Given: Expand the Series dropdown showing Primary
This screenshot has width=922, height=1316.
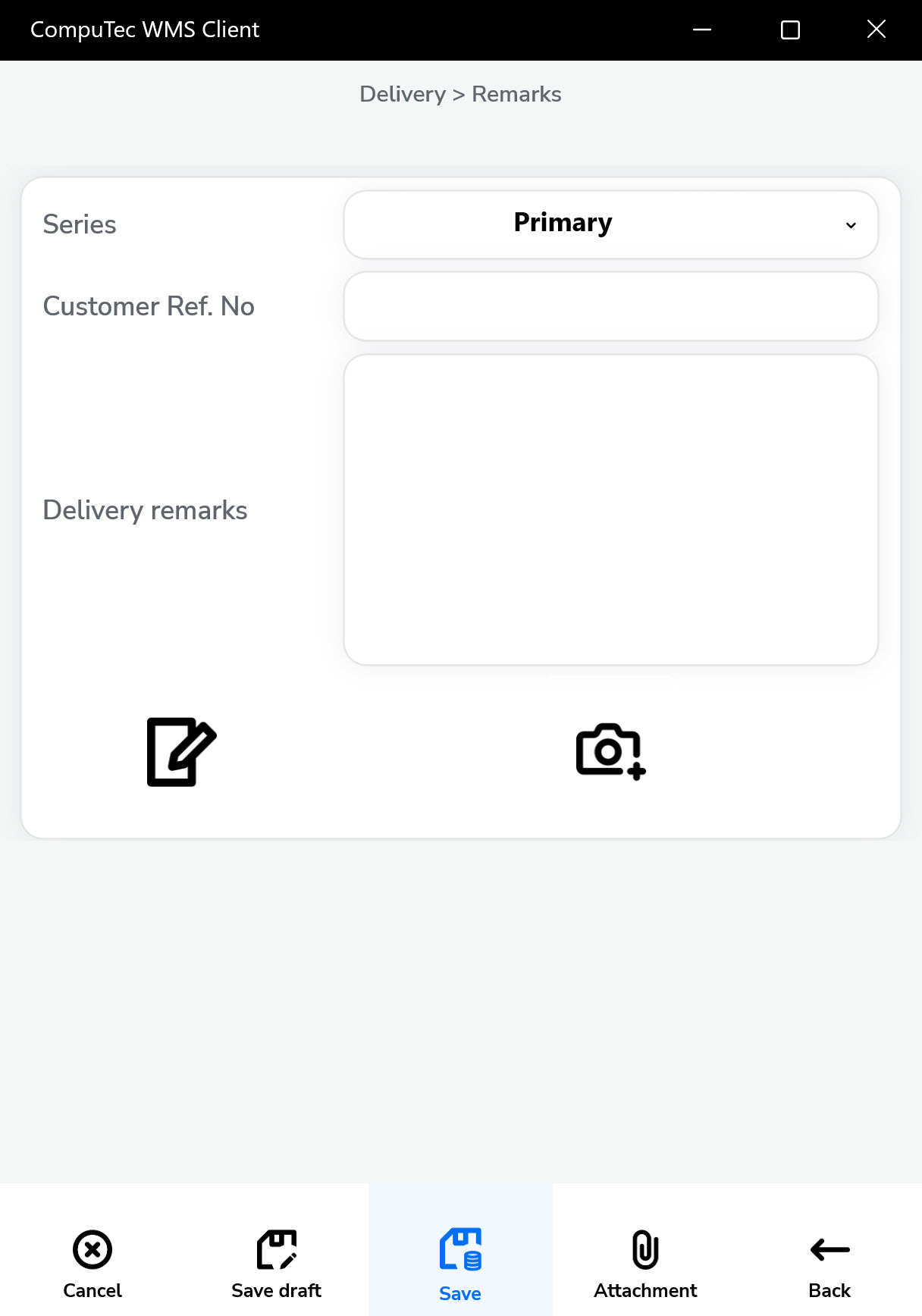Looking at the screenshot, I should [x=610, y=224].
